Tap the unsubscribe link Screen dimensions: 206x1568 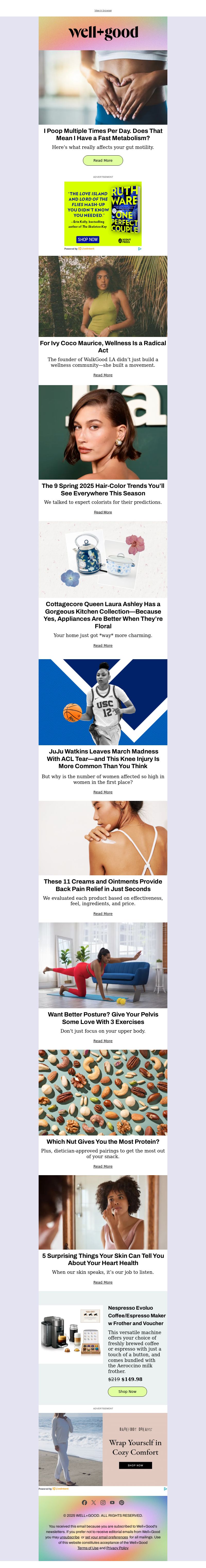click(x=69, y=1537)
